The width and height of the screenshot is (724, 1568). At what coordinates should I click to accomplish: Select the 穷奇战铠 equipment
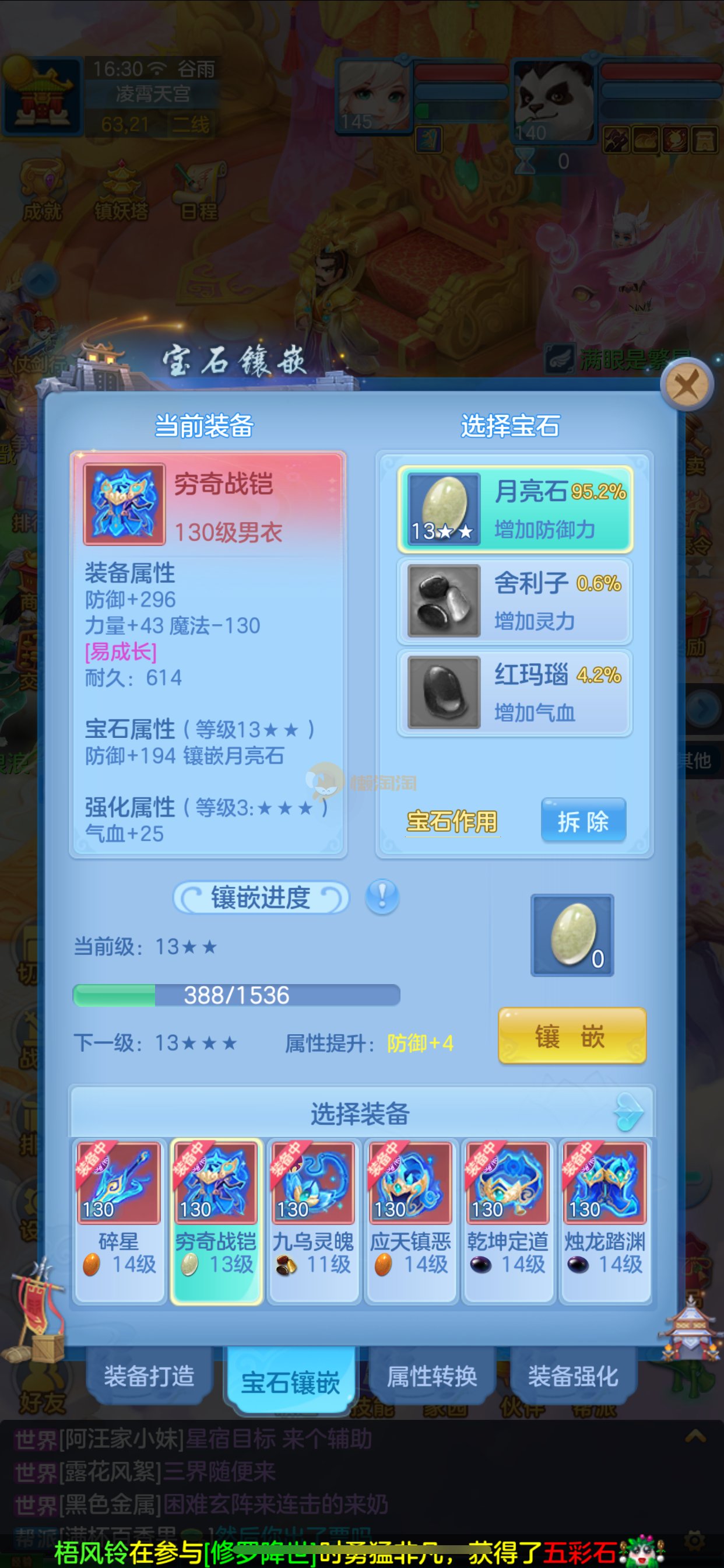(216, 1220)
